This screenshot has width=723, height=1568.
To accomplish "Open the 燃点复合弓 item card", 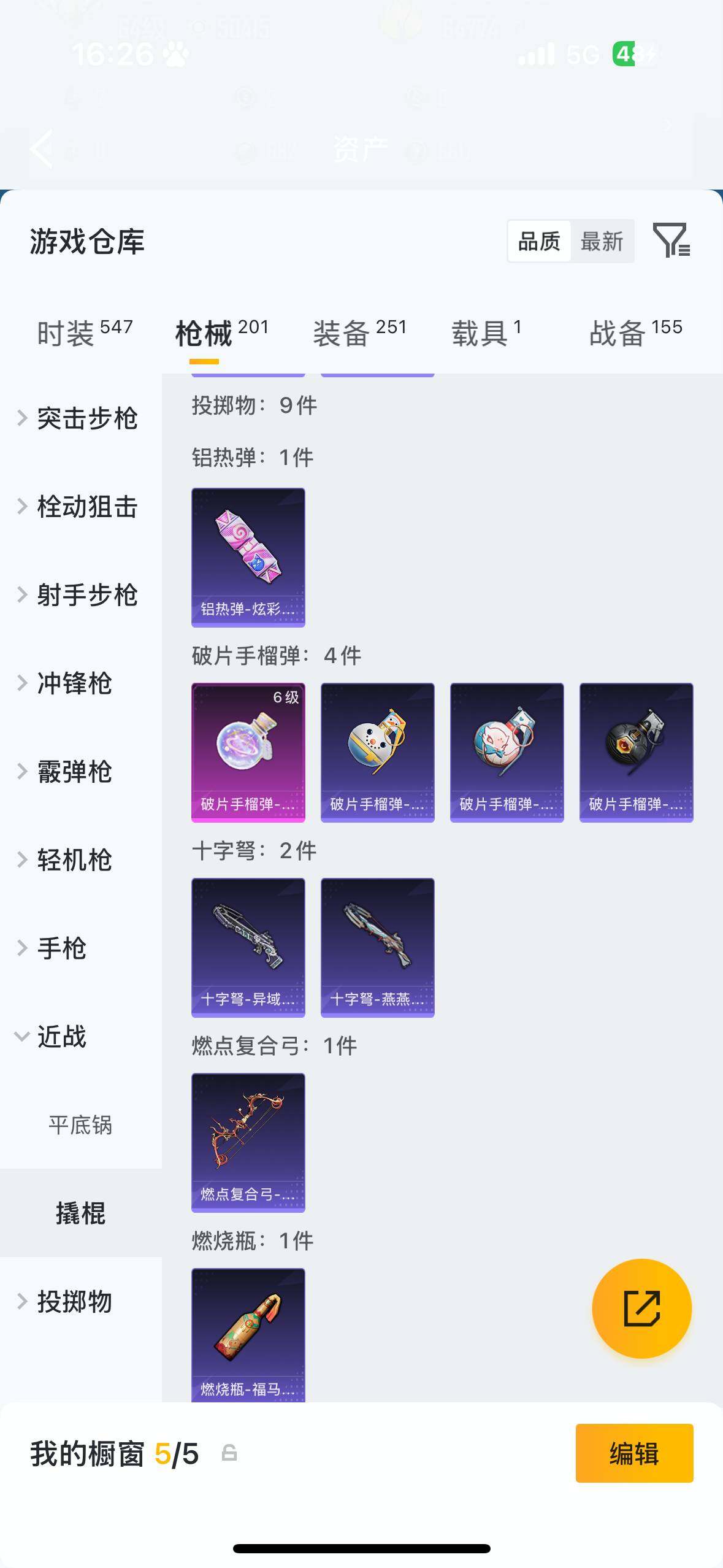I will 248,1142.
